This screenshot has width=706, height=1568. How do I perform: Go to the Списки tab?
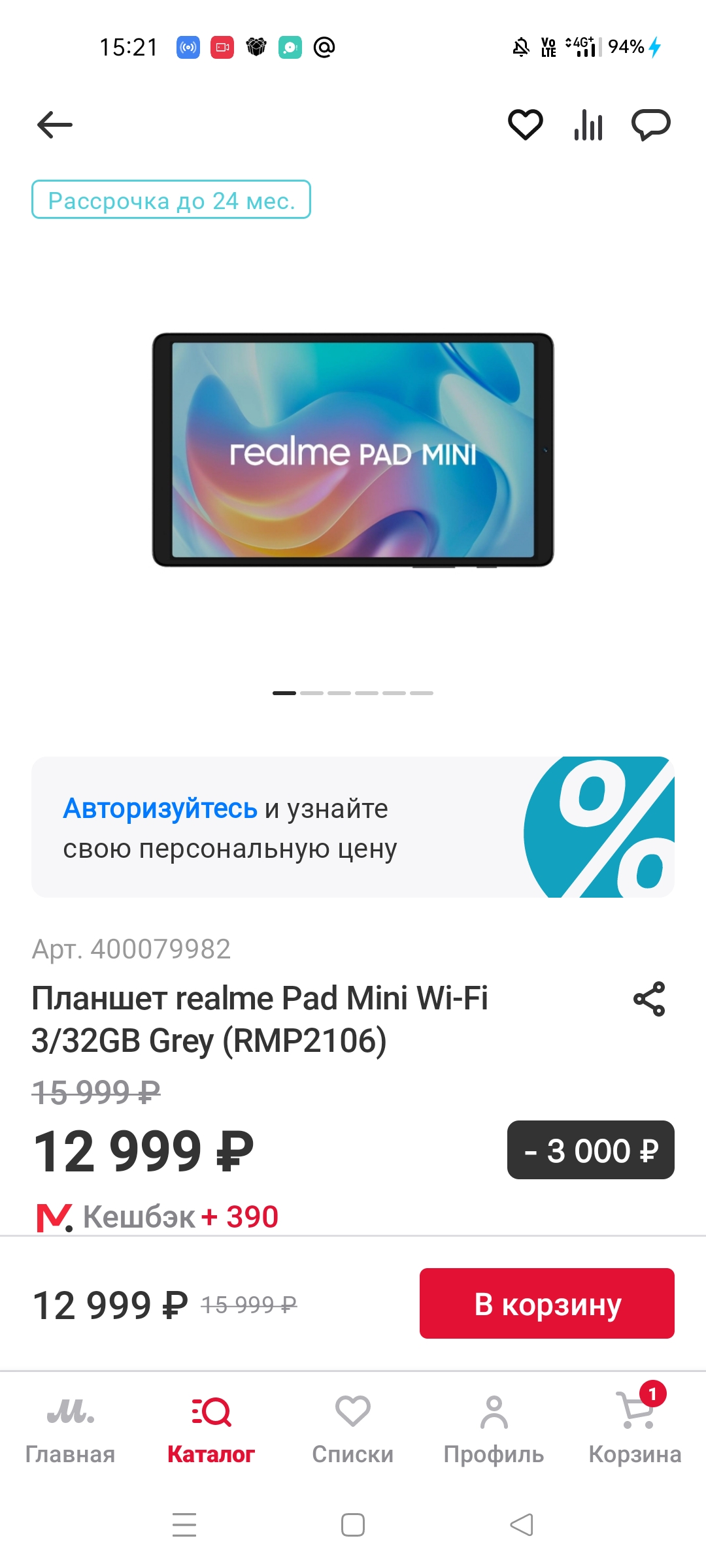(x=353, y=1430)
